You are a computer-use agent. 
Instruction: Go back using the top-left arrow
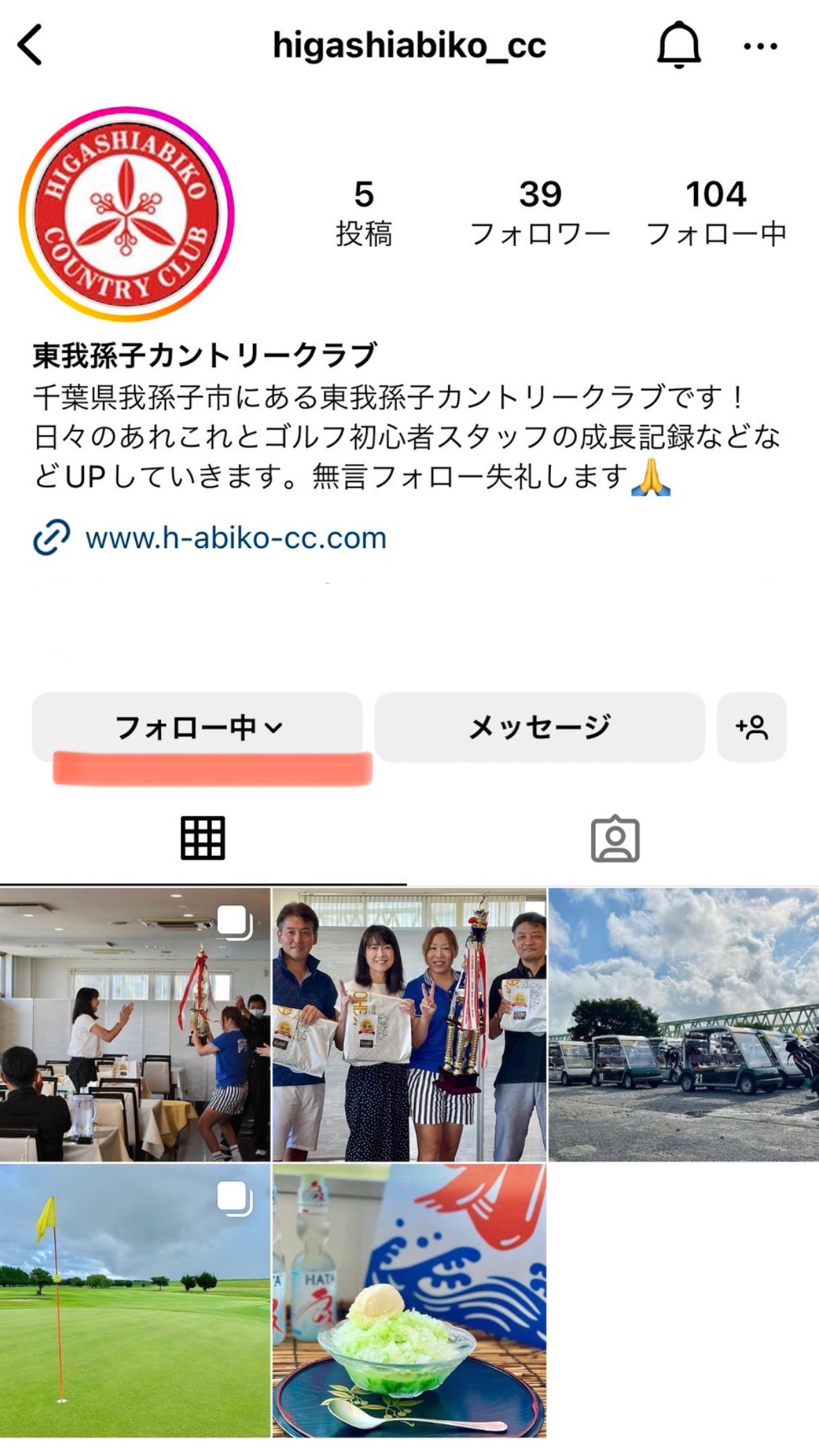(x=30, y=45)
